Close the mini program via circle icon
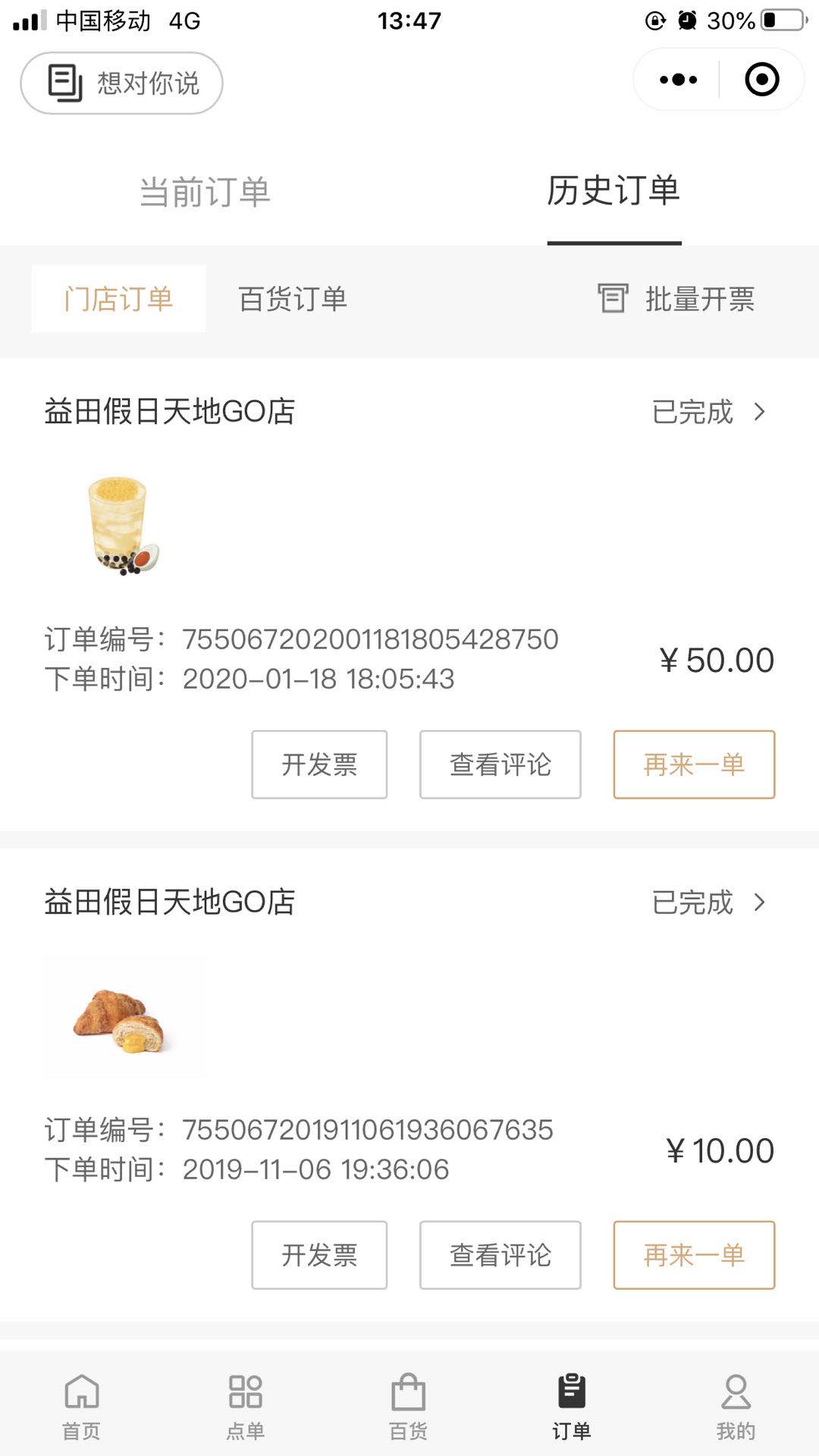The height and width of the screenshot is (1456, 819). click(761, 80)
